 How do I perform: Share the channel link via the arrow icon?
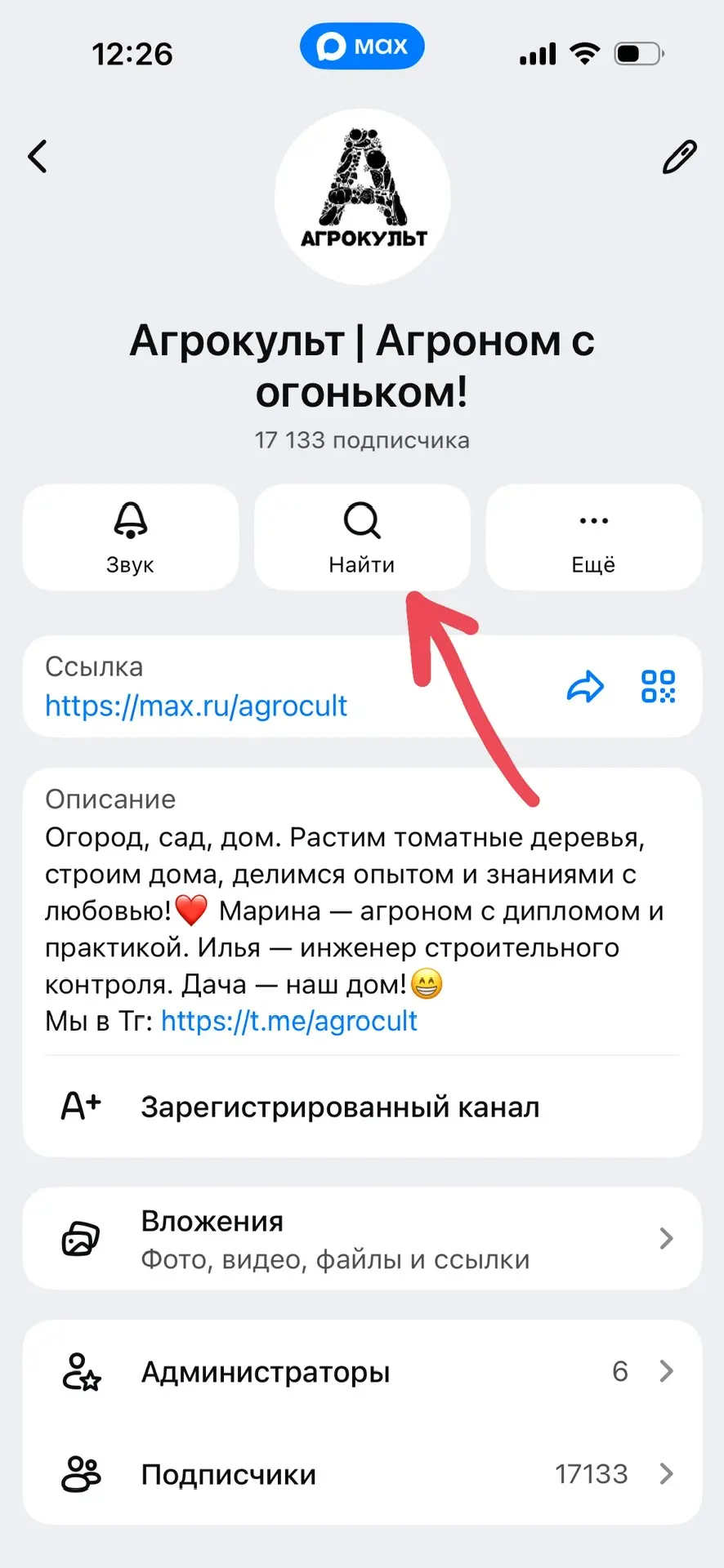coord(585,687)
